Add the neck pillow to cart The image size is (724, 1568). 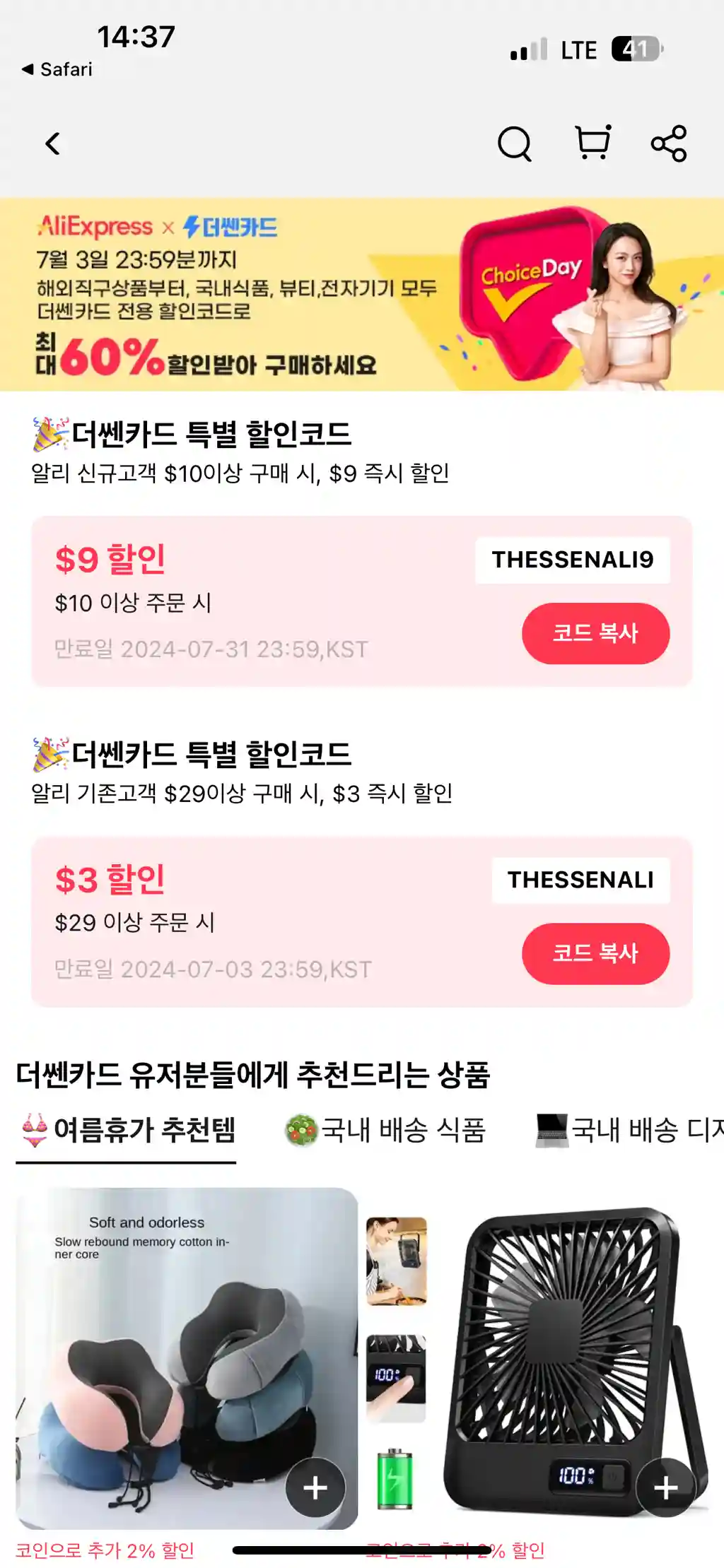point(315,1487)
